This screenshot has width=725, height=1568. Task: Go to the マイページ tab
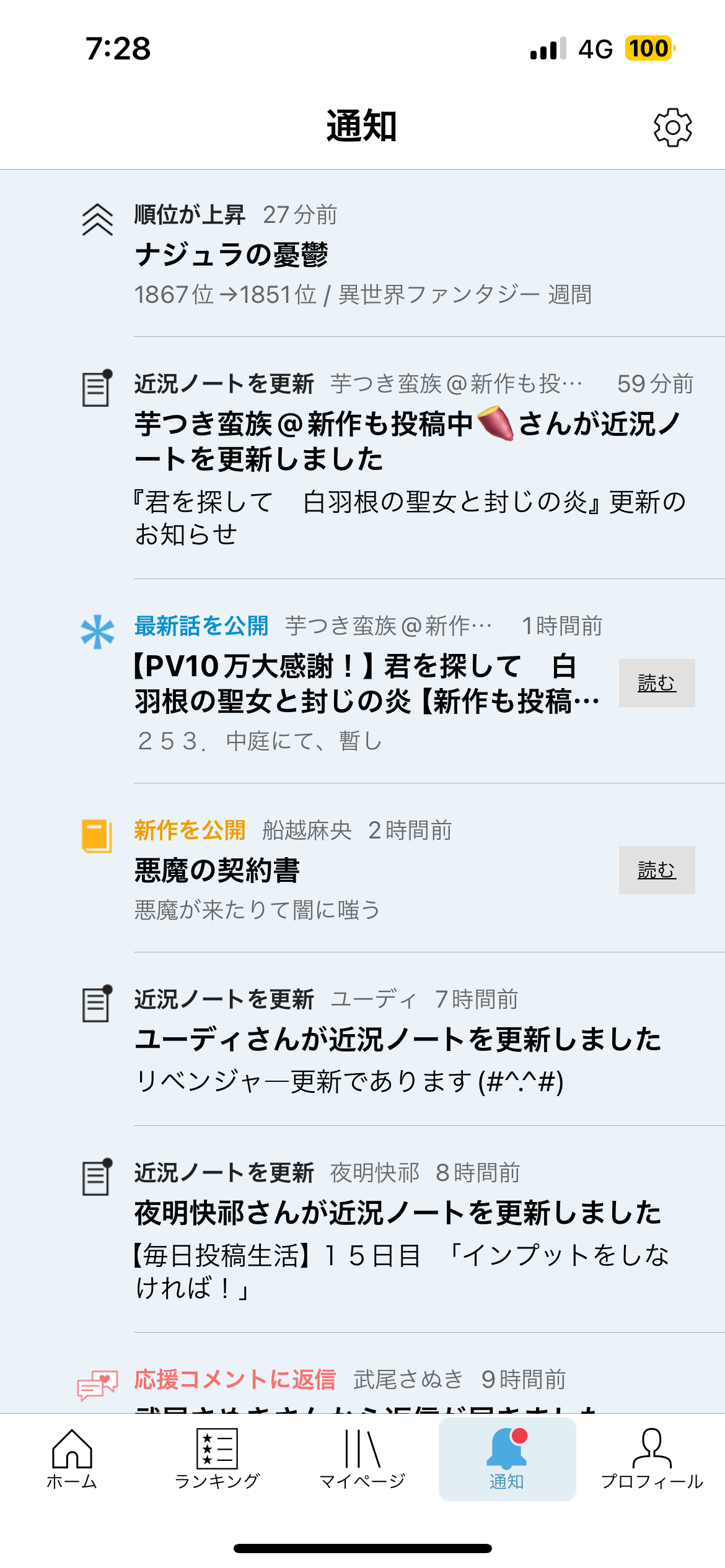tap(362, 1459)
